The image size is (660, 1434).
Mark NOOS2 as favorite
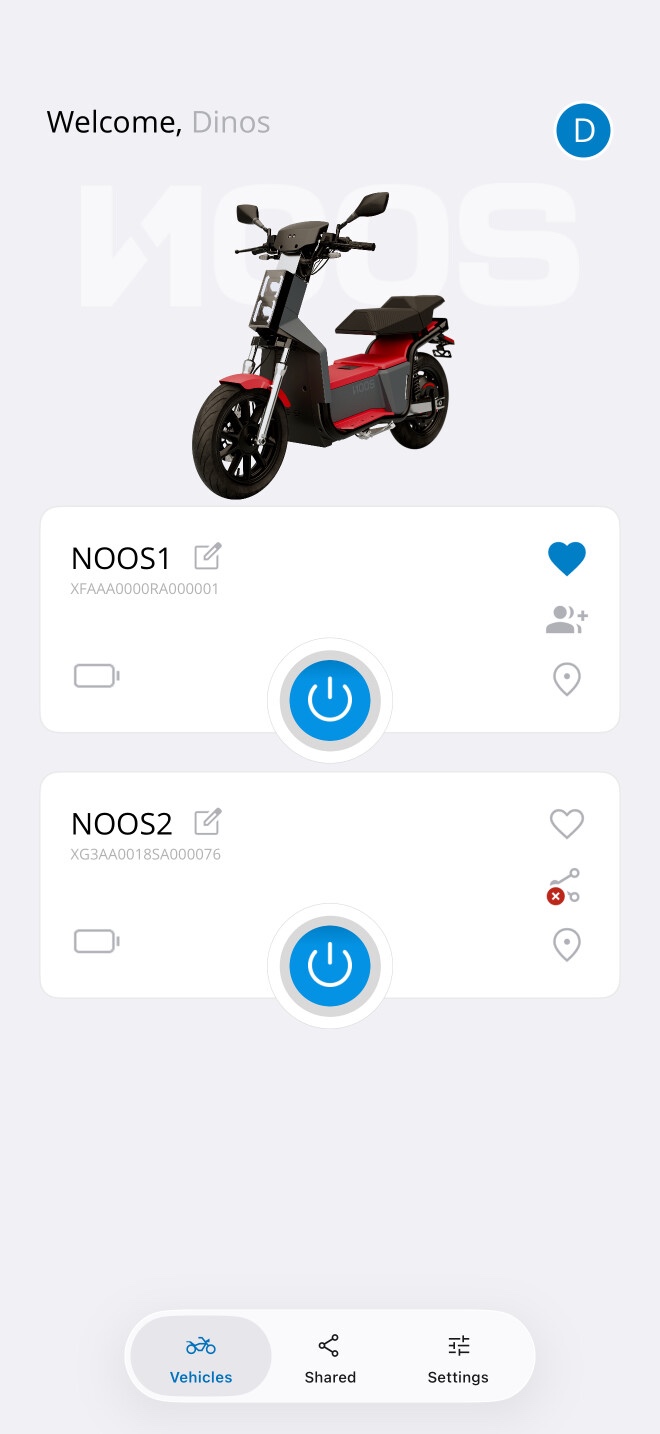(x=567, y=824)
